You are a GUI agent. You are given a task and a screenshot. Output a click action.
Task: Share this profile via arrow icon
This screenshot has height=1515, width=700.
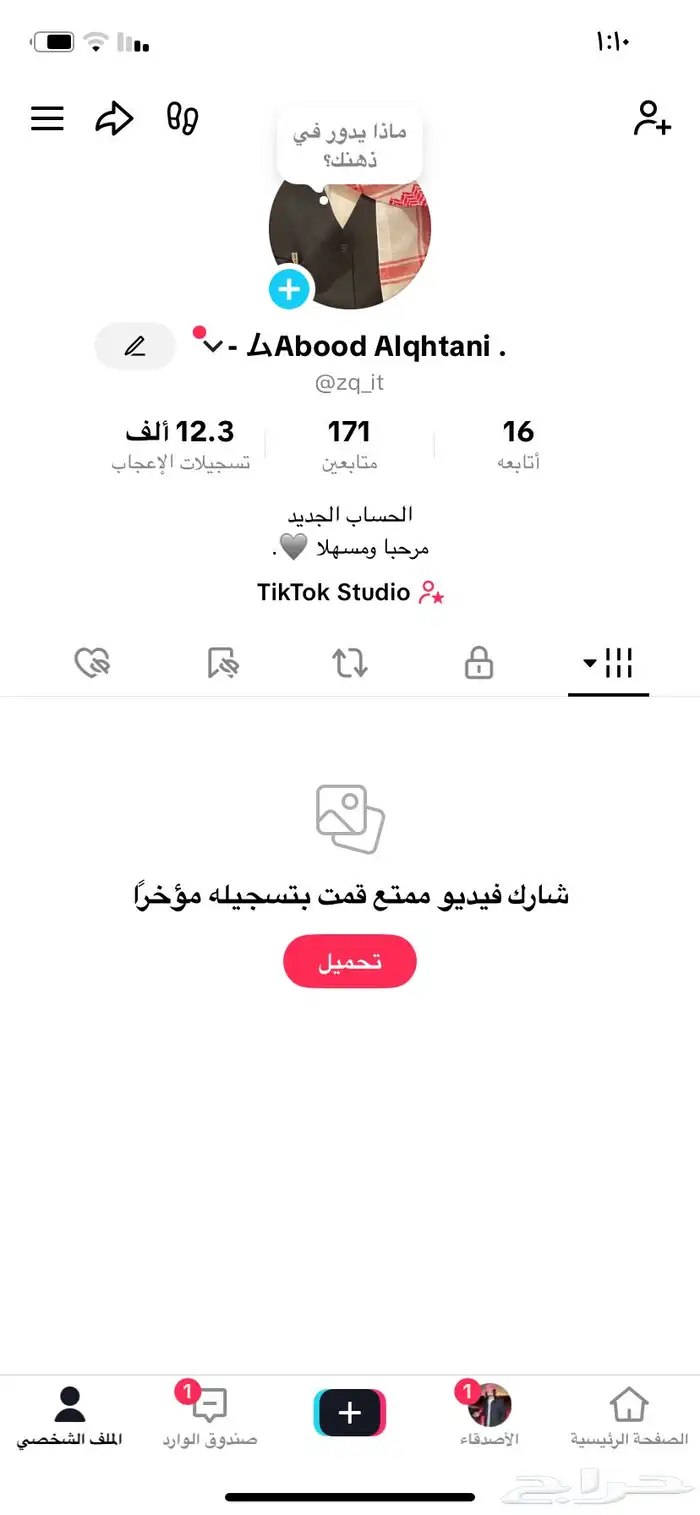114,119
